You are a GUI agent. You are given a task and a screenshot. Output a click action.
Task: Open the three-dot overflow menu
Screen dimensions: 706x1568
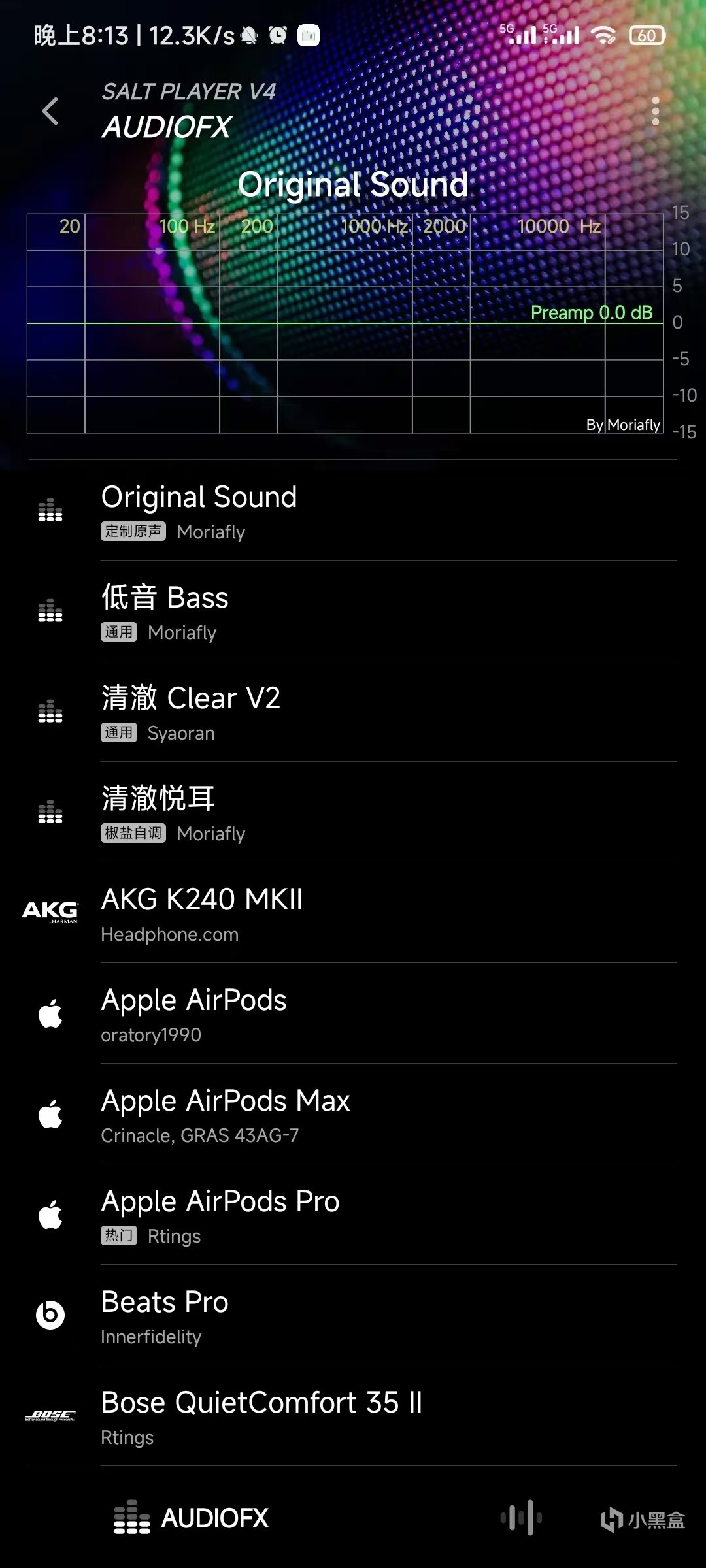pyautogui.click(x=655, y=111)
